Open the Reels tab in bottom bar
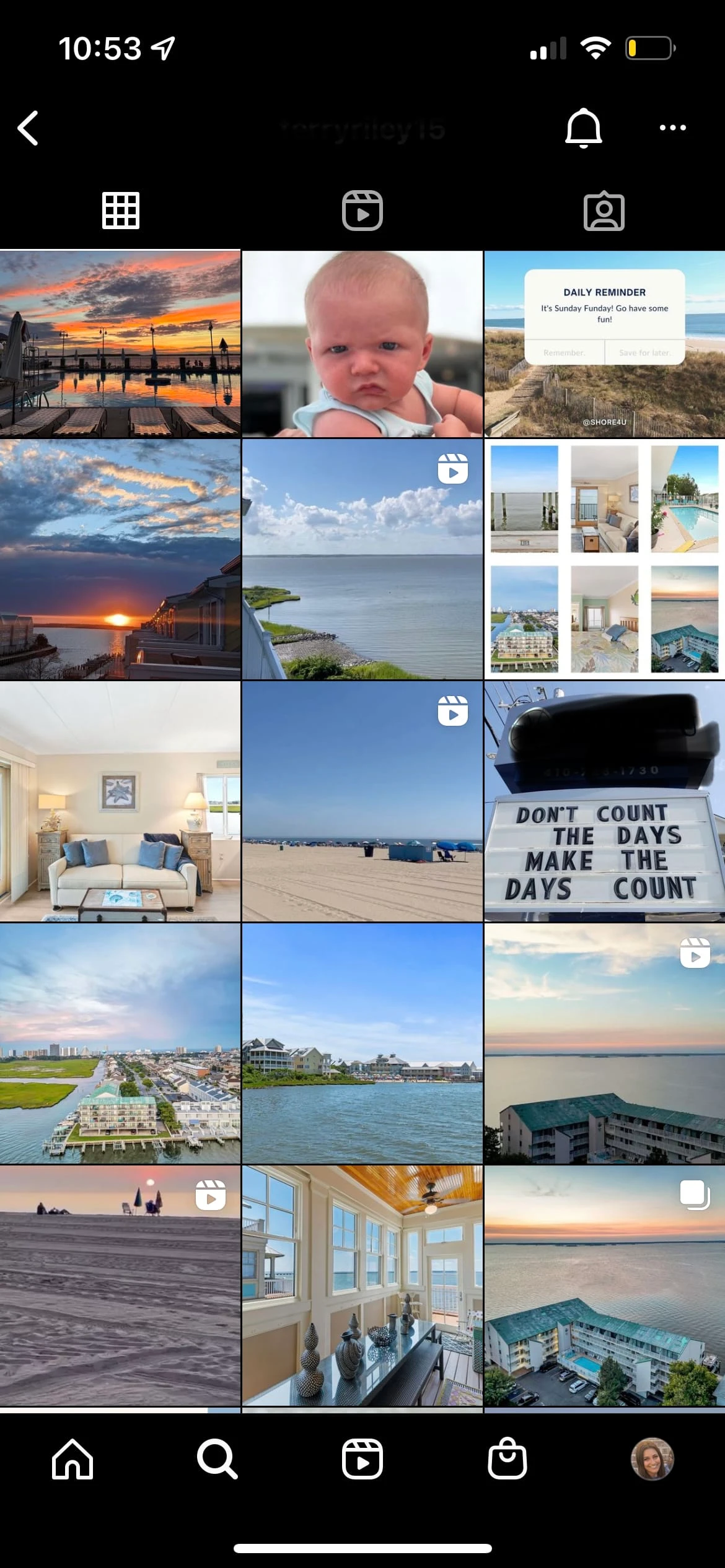The image size is (725, 1568). [x=362, y=1458]
